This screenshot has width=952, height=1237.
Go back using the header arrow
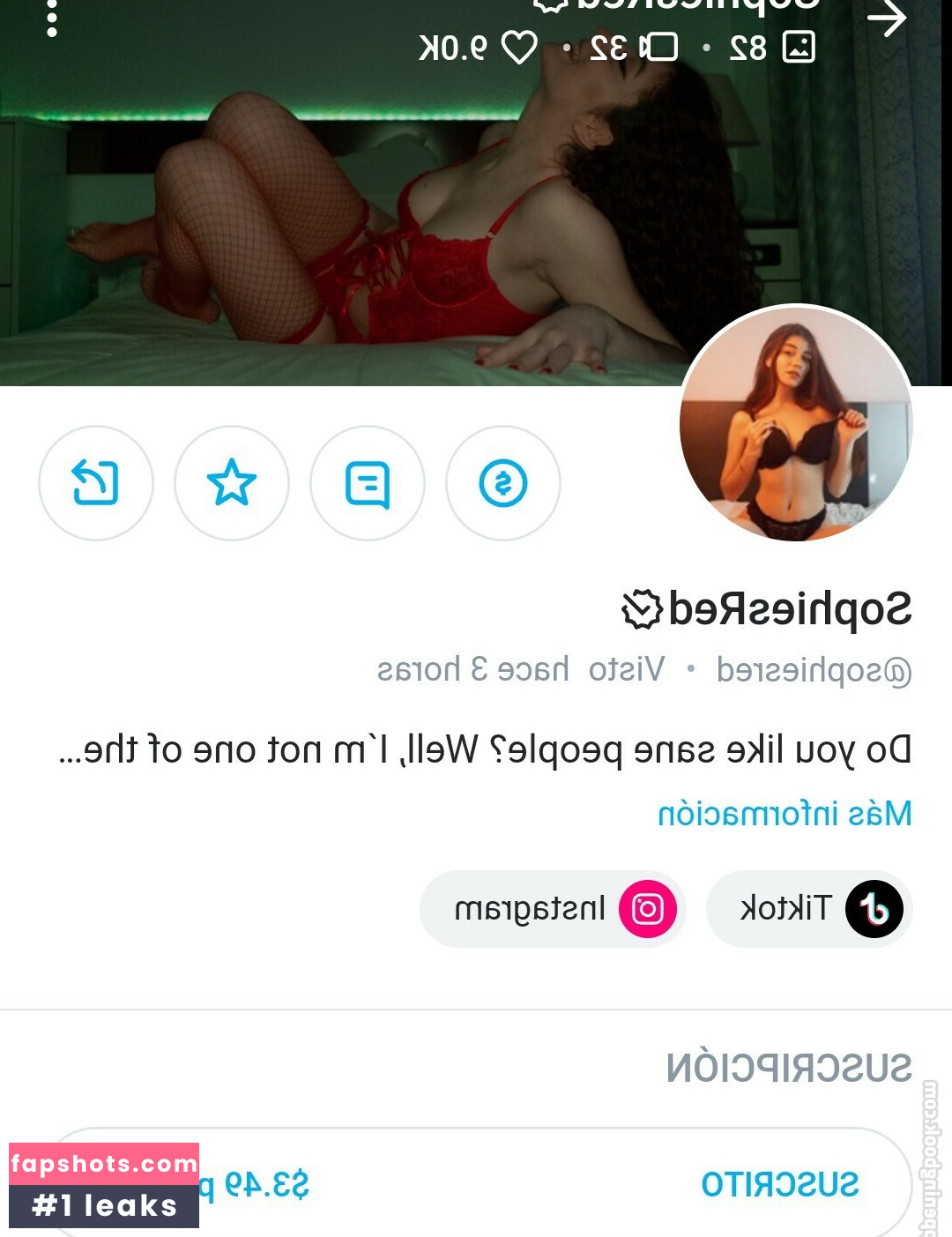click(x=887, y=19)
